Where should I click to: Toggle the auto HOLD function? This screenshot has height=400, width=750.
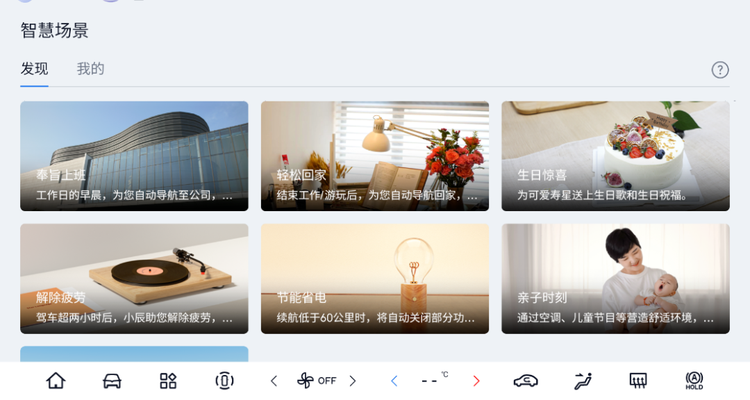pyautogui.click(x=694, y=381)
